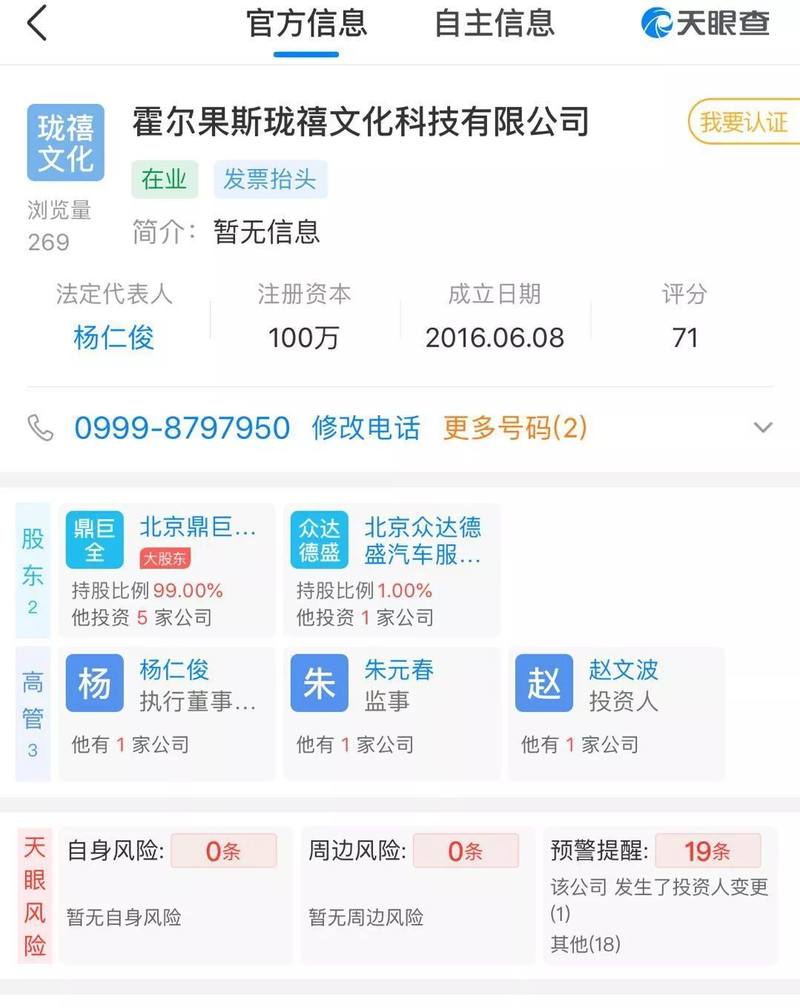Image resolution: width=800 pixels, height=1008 pixels.
Task: Open investor 赵文波 card
Action: pos(616,713)
